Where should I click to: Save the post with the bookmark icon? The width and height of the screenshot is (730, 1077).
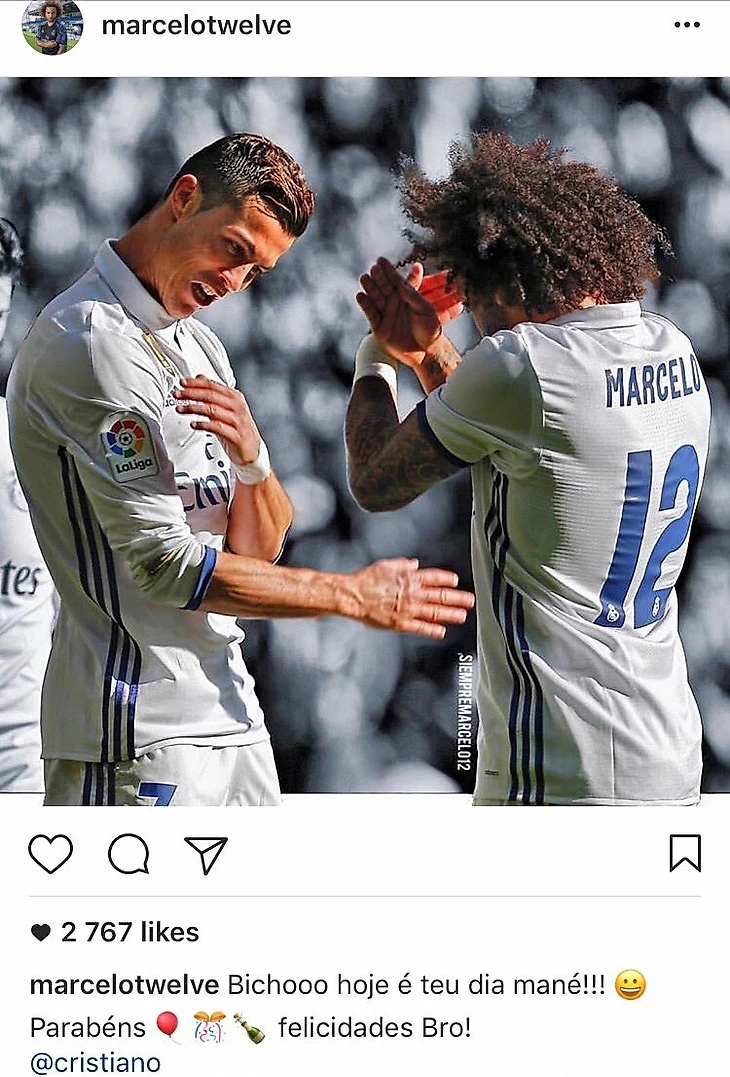tap(685, 853)
